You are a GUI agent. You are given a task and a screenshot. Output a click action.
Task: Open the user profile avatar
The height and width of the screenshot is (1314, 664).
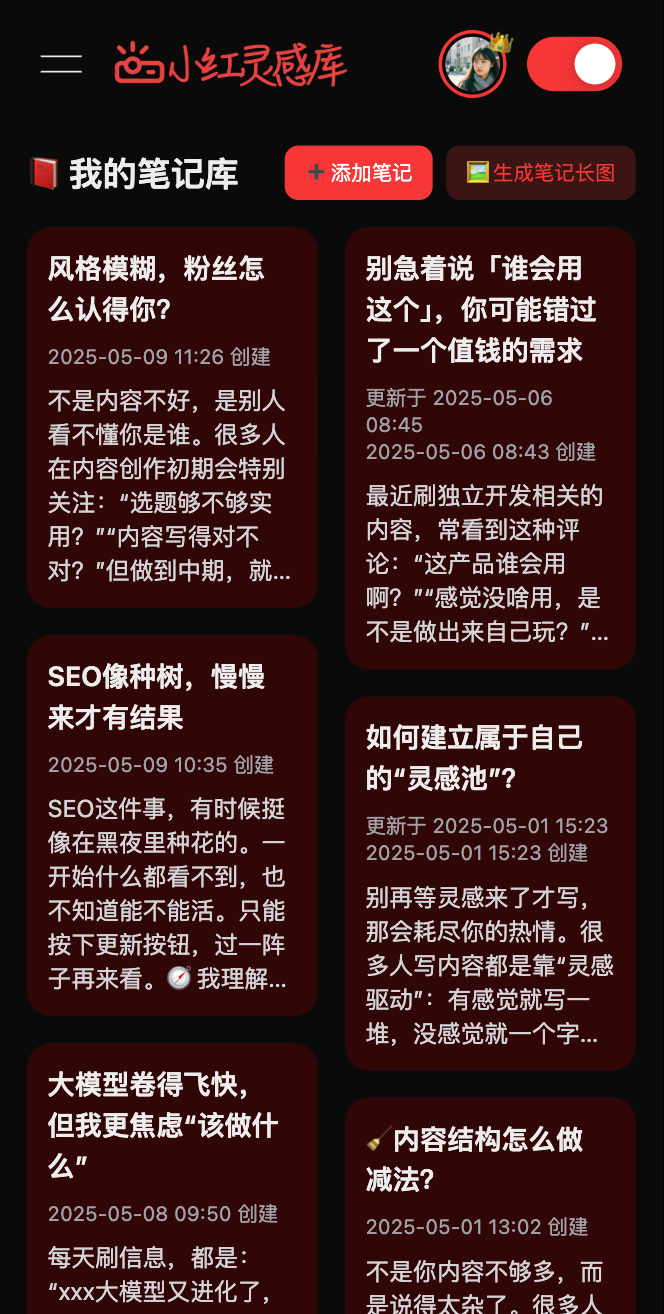(472, 64)
